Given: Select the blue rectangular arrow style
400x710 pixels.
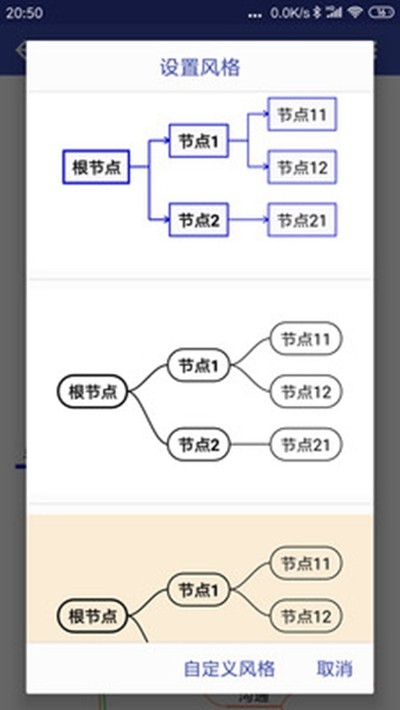Looking at the screenshot, I should (200, 185).
